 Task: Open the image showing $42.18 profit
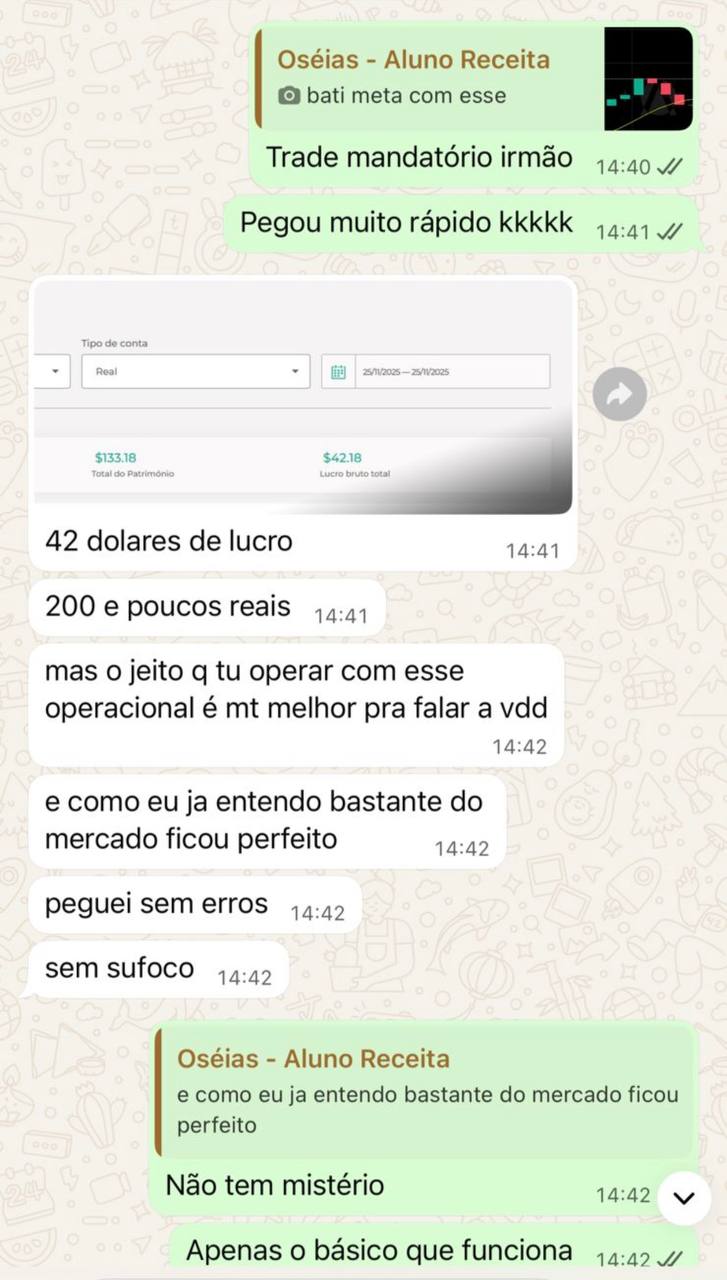click(302, 396)
